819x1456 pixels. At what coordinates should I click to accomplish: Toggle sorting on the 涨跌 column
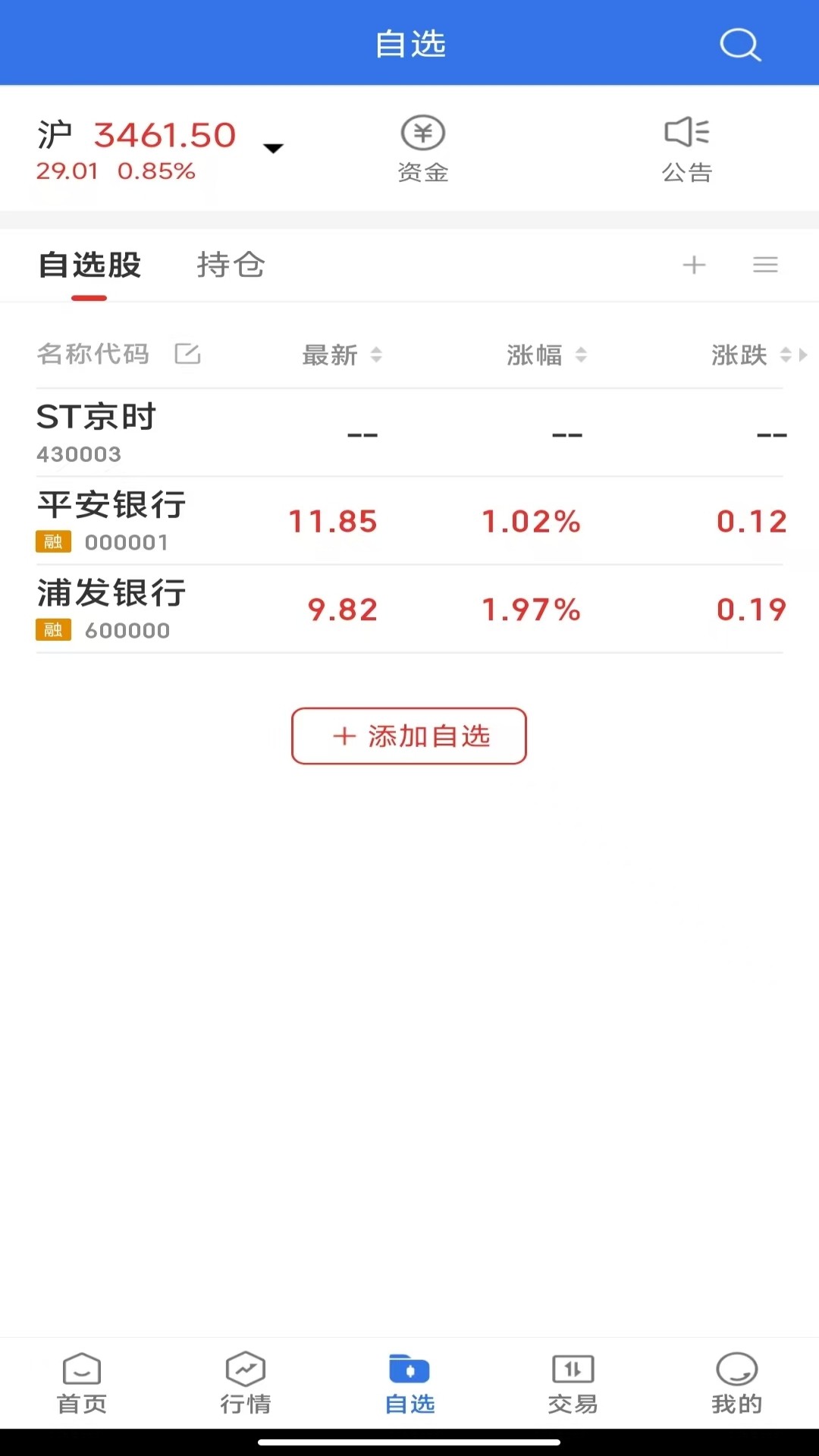tap(751, 356)
